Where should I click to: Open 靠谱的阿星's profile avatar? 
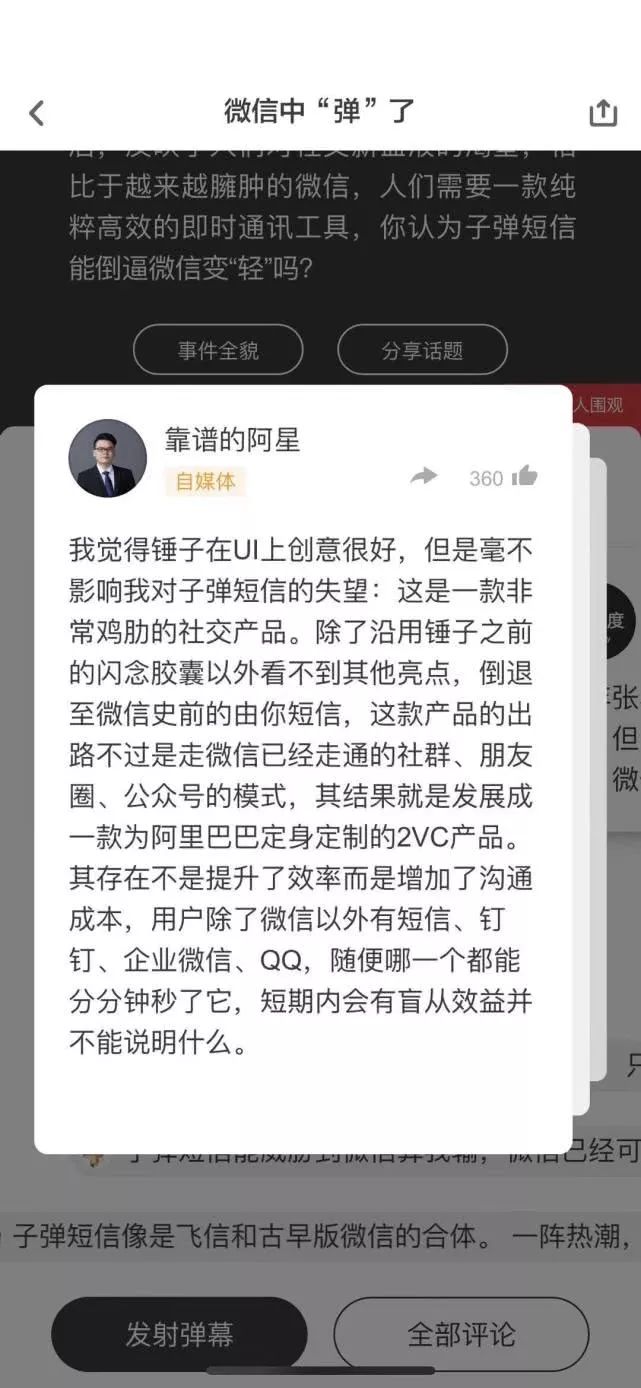point(107,458)
